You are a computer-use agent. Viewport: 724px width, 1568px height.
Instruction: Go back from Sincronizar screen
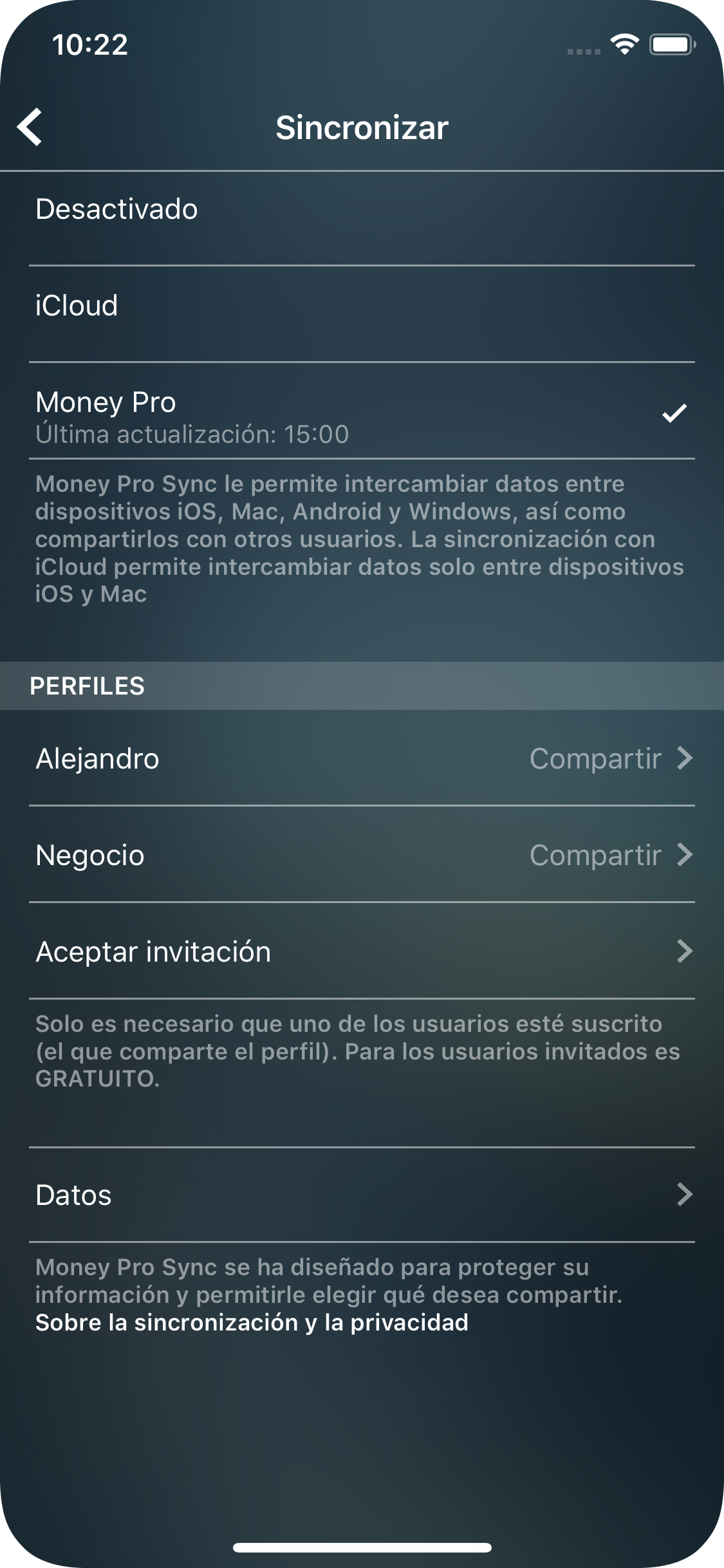pyautogui.click(x=30, y=127)
